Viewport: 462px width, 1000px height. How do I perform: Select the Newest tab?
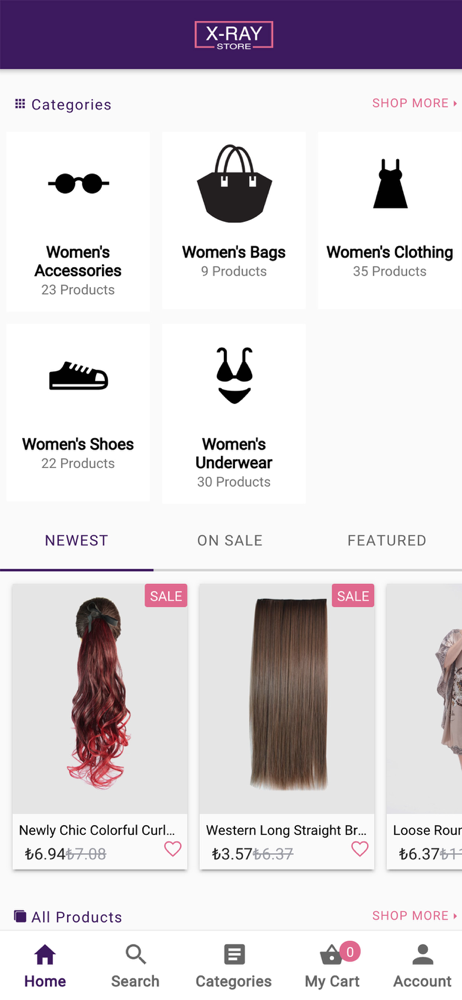point(77,541)
